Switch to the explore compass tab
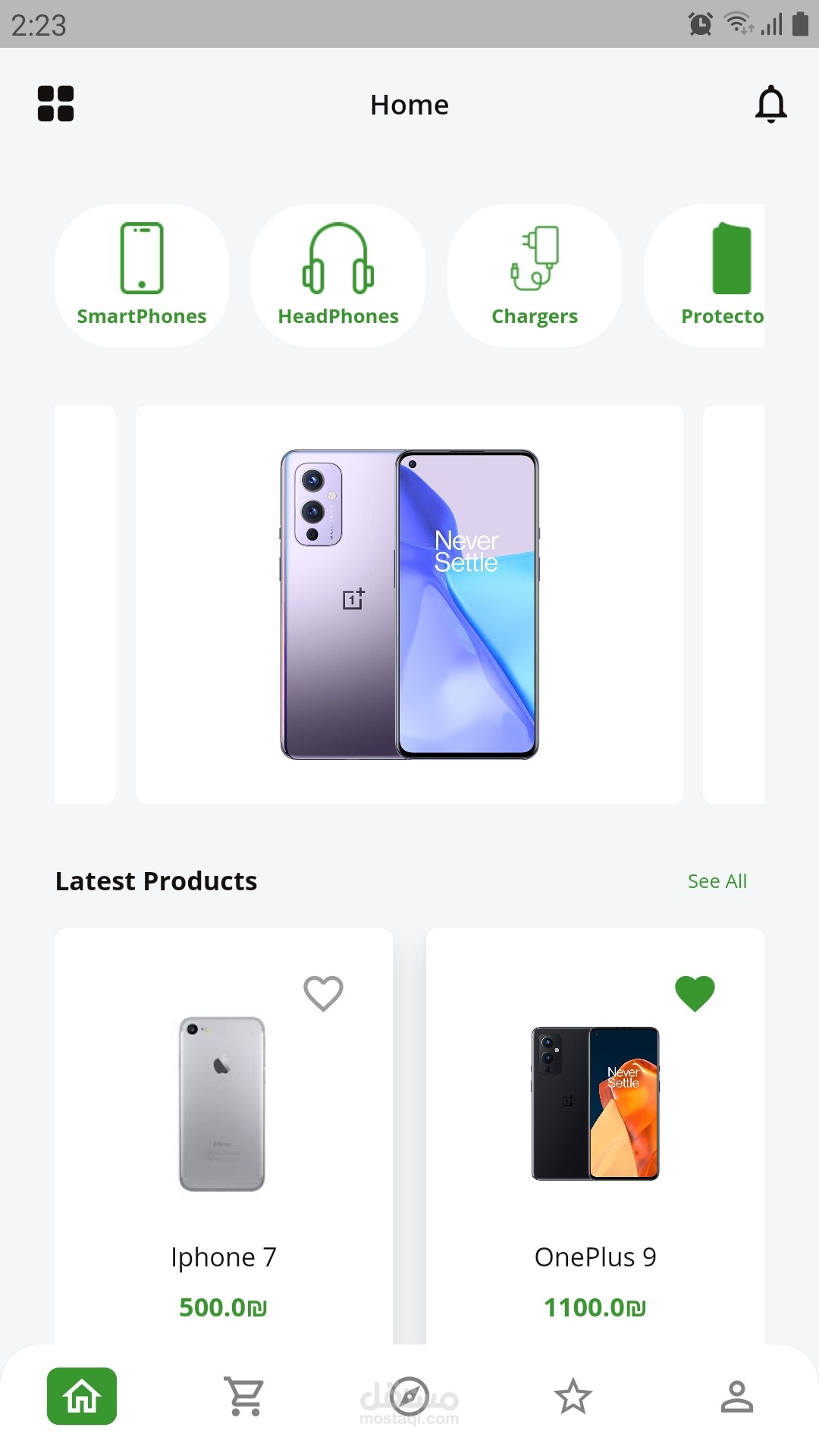 click(409, 1396)
